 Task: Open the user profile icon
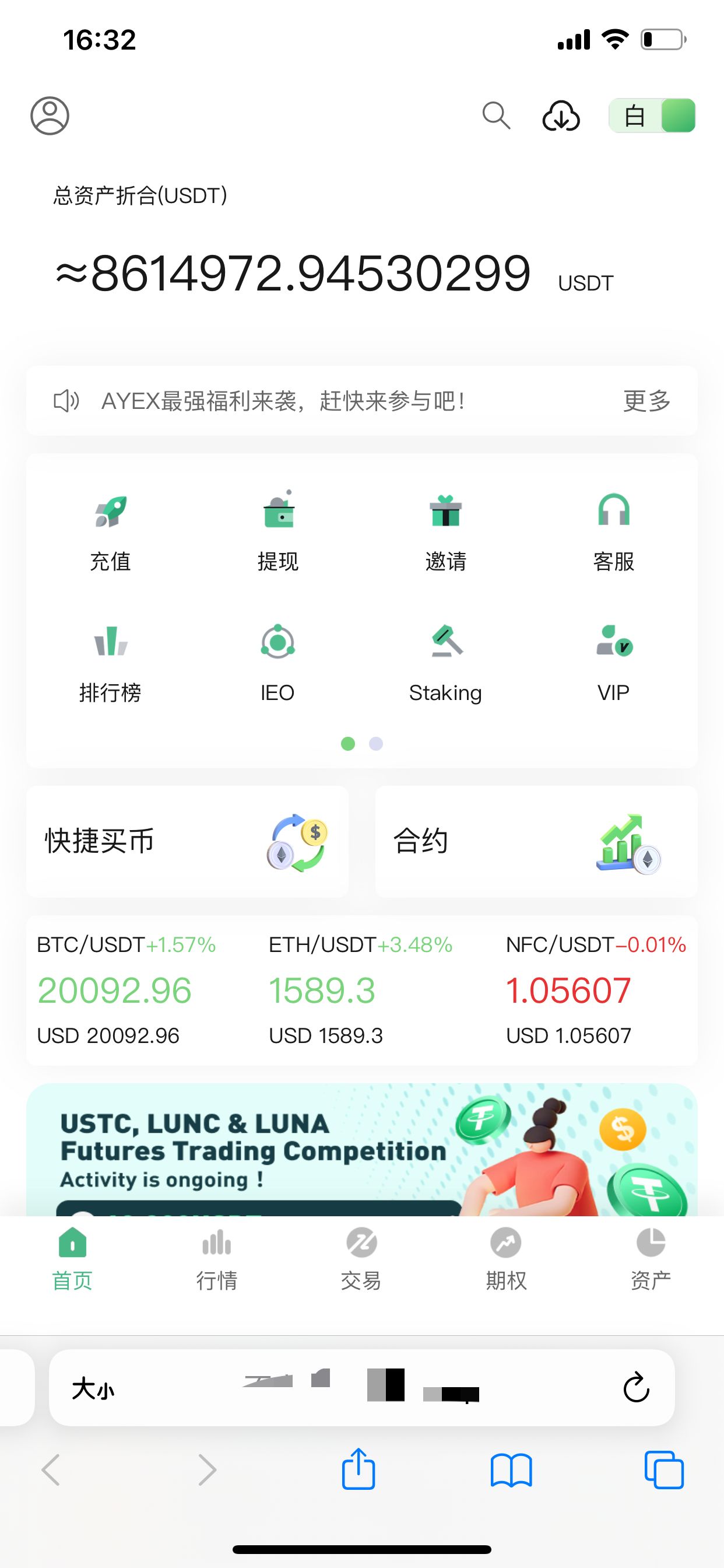tap(50, 116)
